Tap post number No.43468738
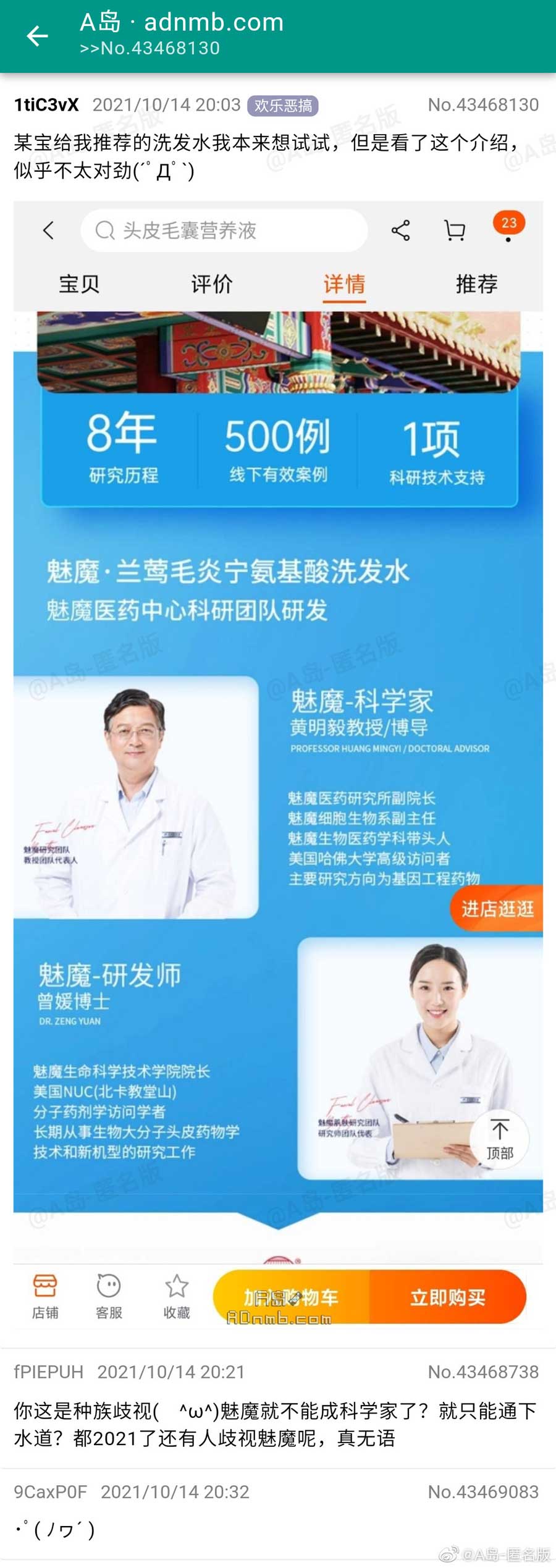This screenshot has width=556, height=1568. pos(483,1372)
